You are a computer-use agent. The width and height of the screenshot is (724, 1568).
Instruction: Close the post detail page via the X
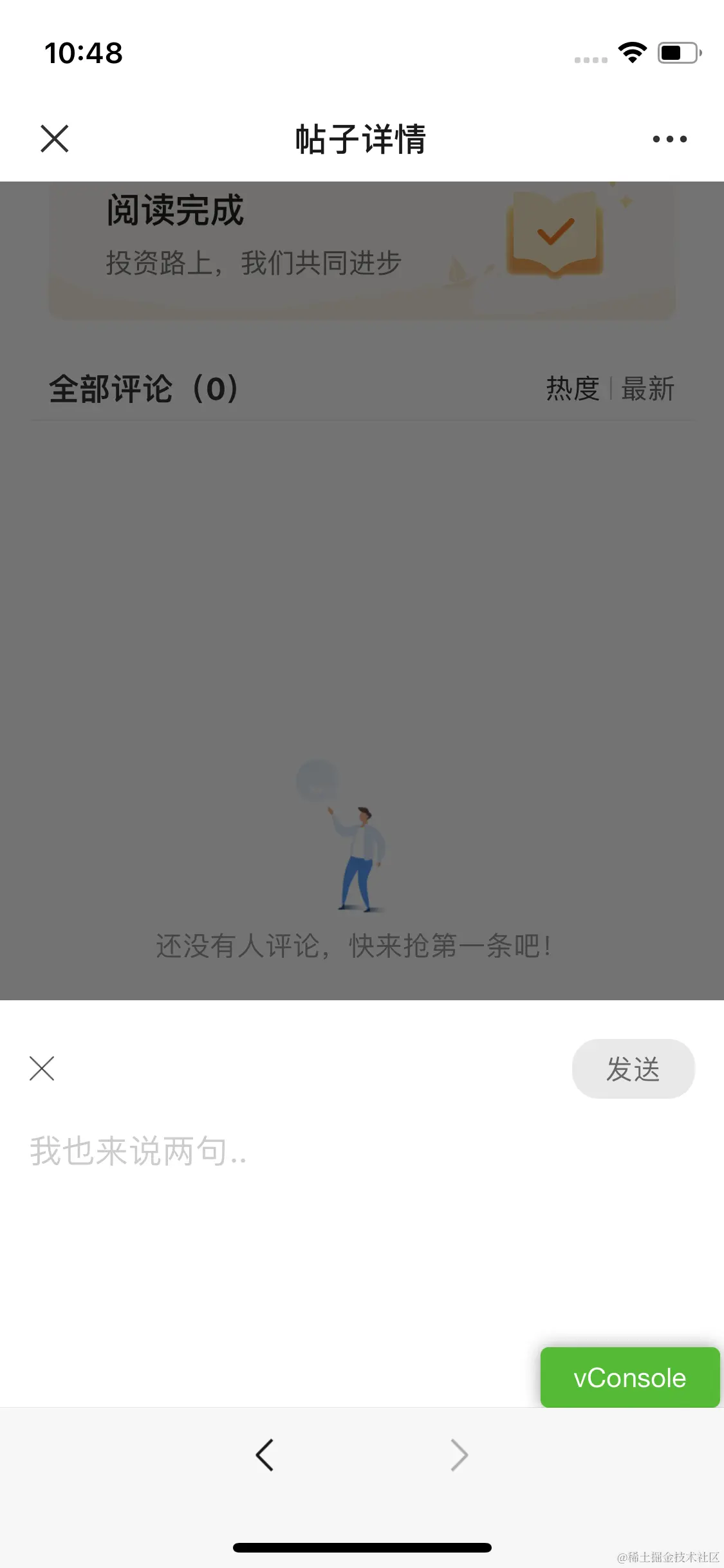coord(54,138)
